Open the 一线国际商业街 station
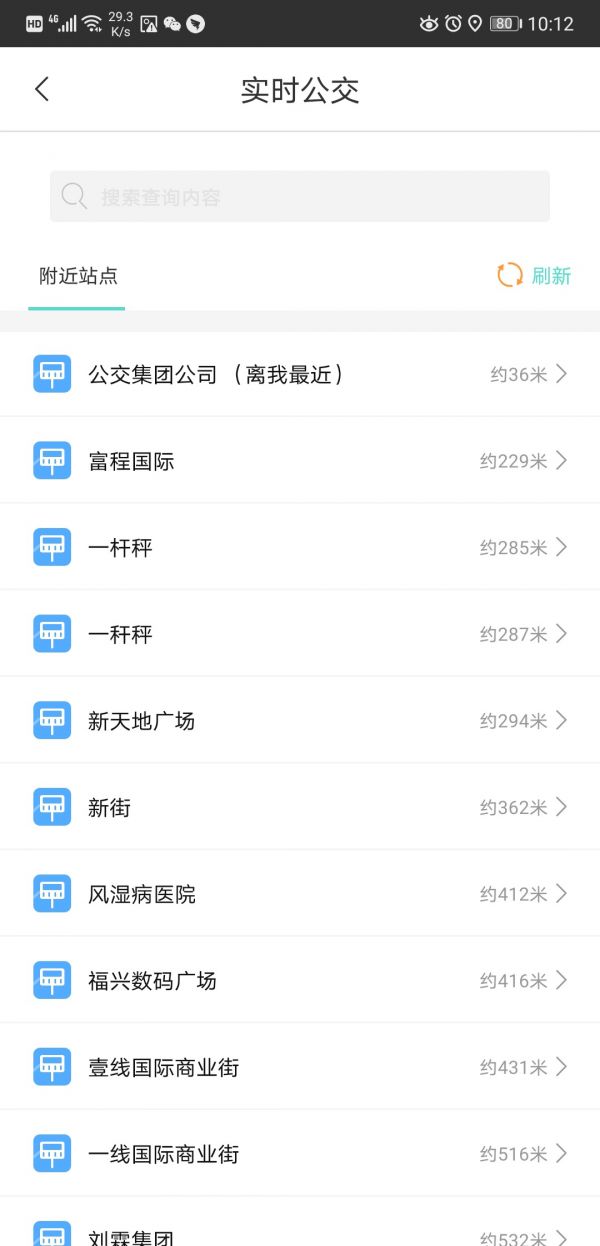The image size is (600, 1246). [300, 1153]
